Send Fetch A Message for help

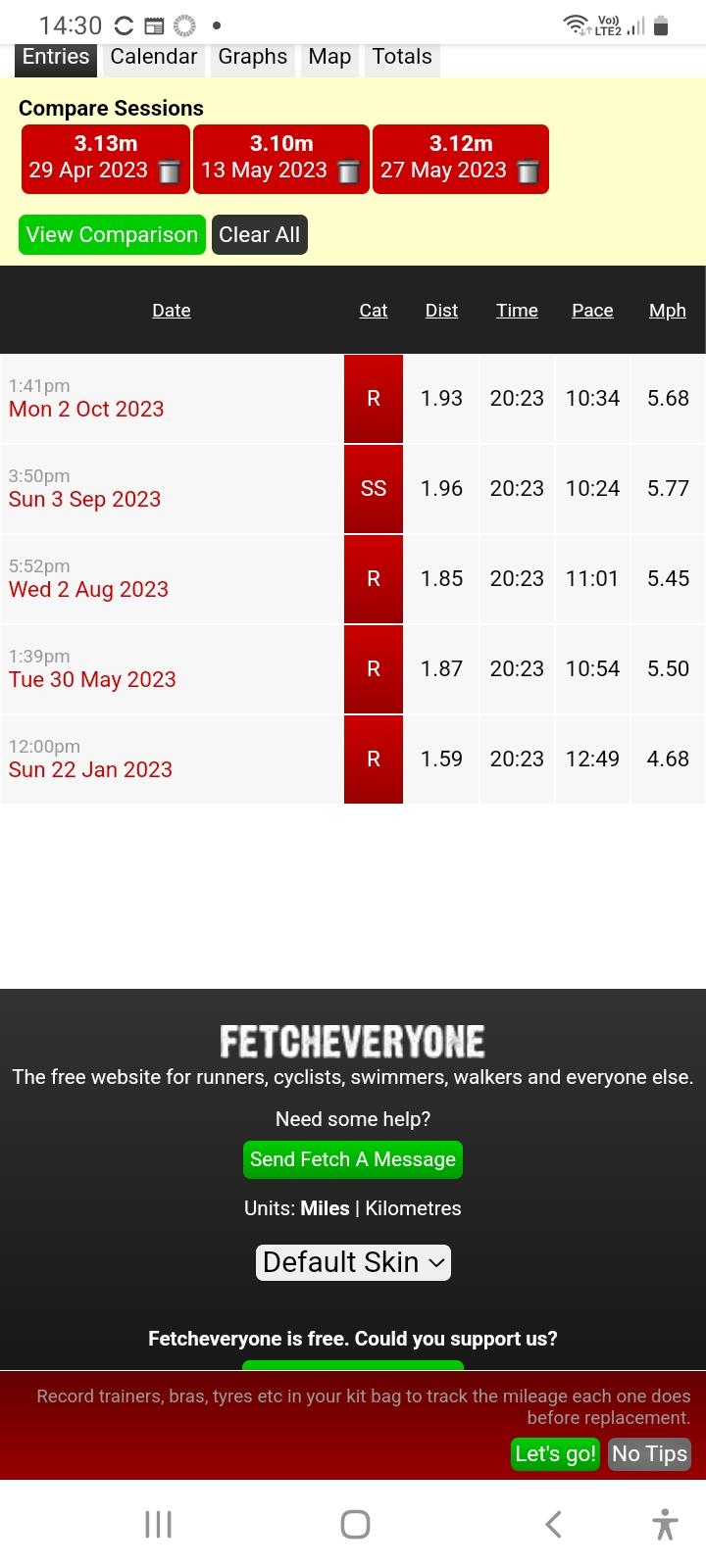point(352,1159)
